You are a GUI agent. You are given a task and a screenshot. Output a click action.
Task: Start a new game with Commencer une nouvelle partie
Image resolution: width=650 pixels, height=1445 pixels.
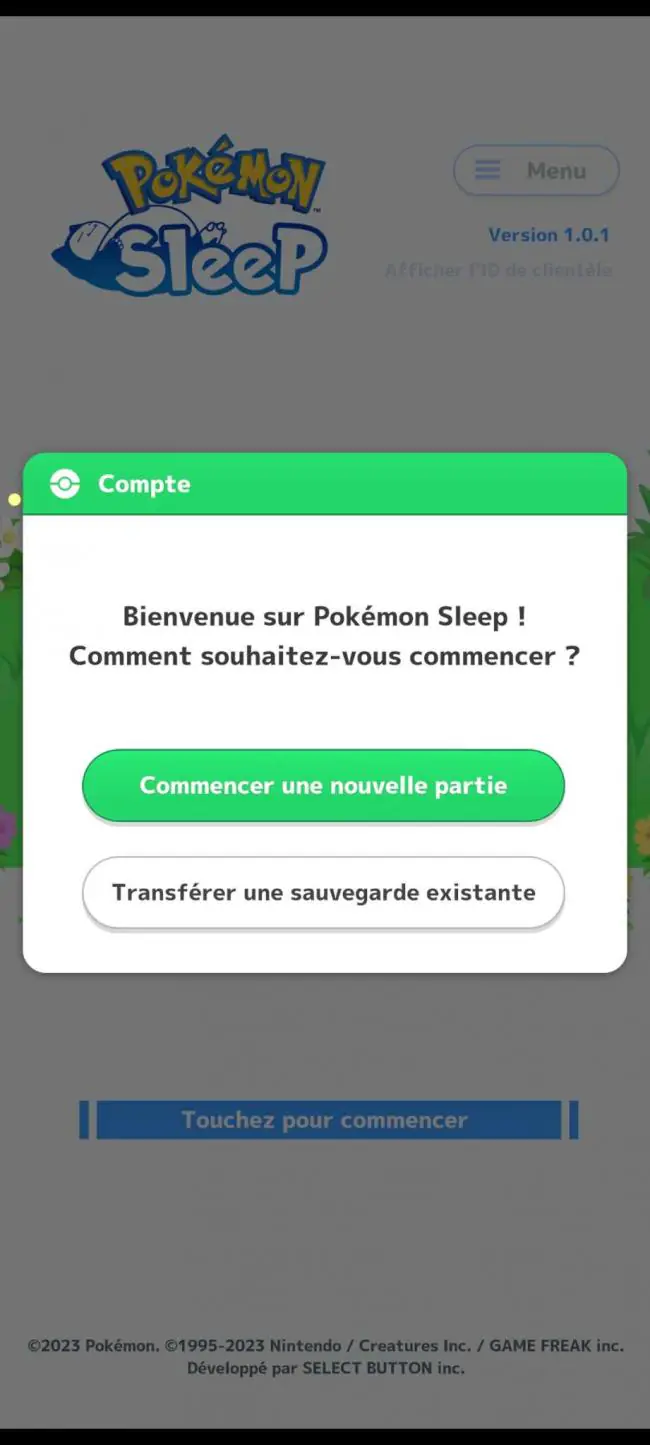(x=323, y=786)
